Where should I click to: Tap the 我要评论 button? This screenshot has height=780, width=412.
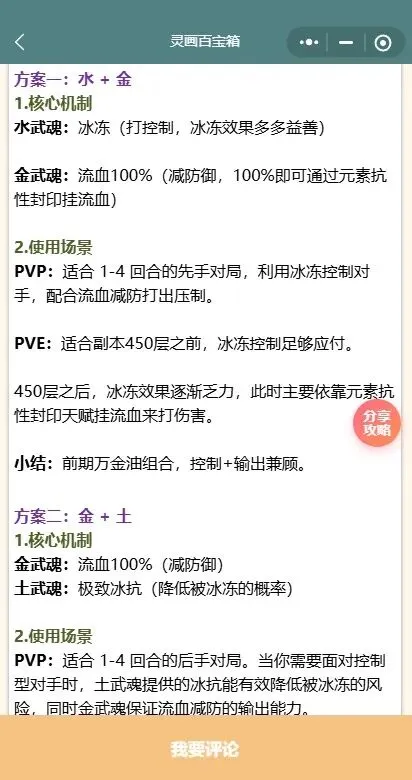coord(206,748)
